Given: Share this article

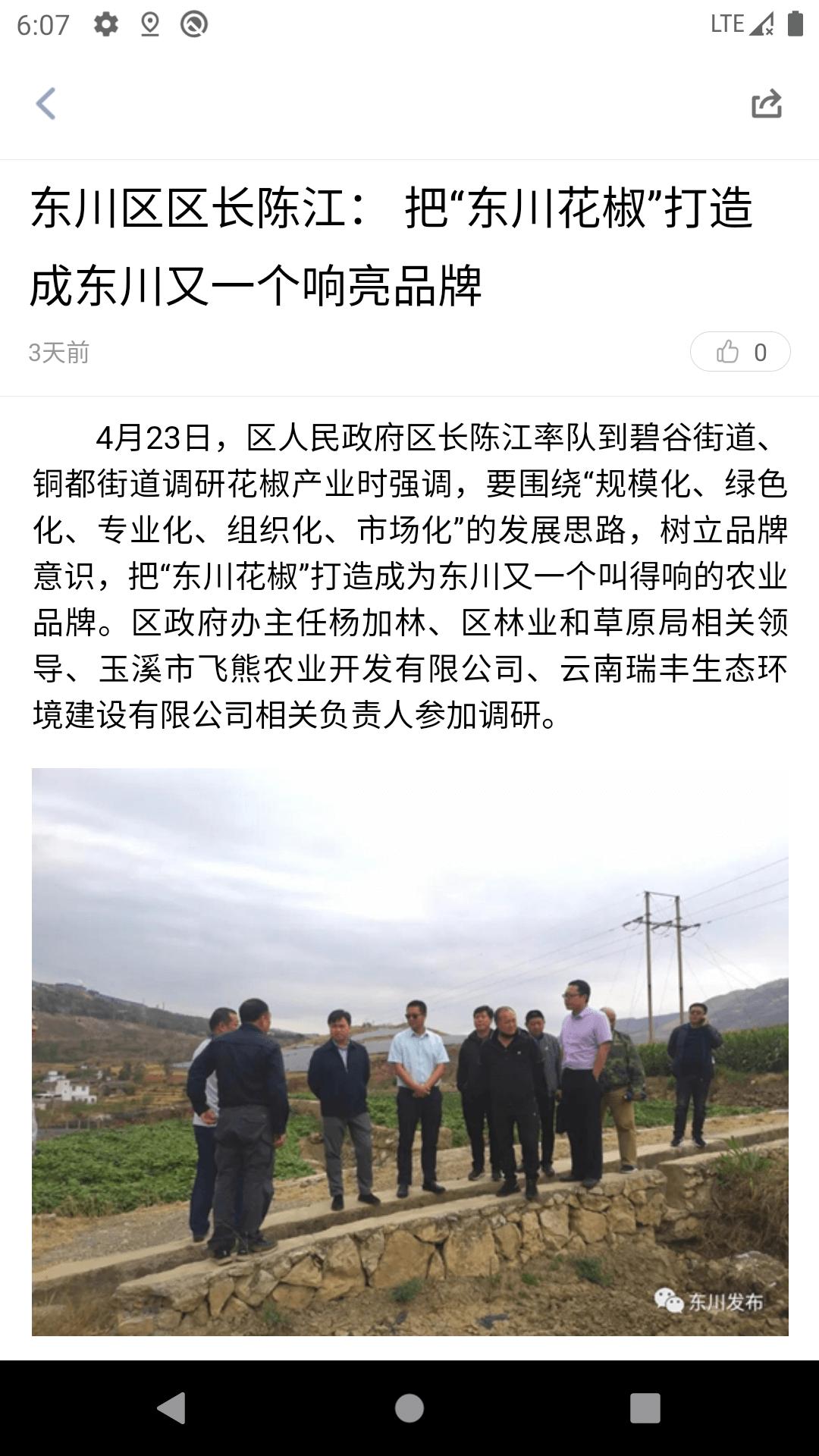Looking at the screenshot, I should coord(766,104).
